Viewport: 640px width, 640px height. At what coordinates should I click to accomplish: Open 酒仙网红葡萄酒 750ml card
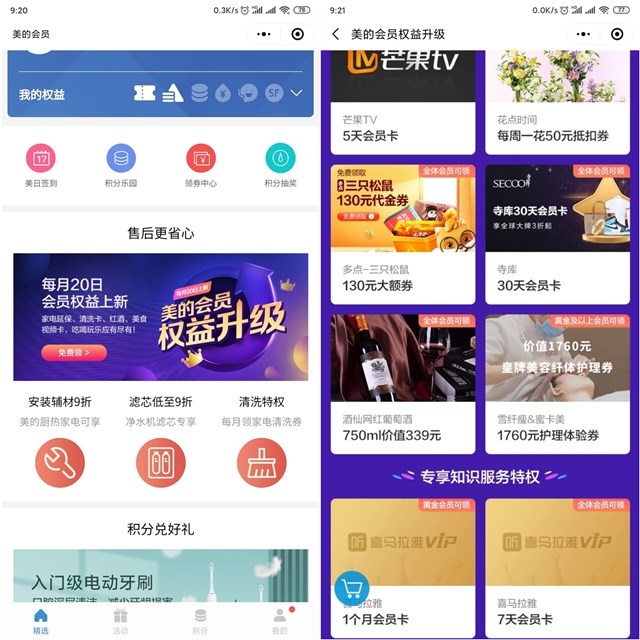(403, 380)
